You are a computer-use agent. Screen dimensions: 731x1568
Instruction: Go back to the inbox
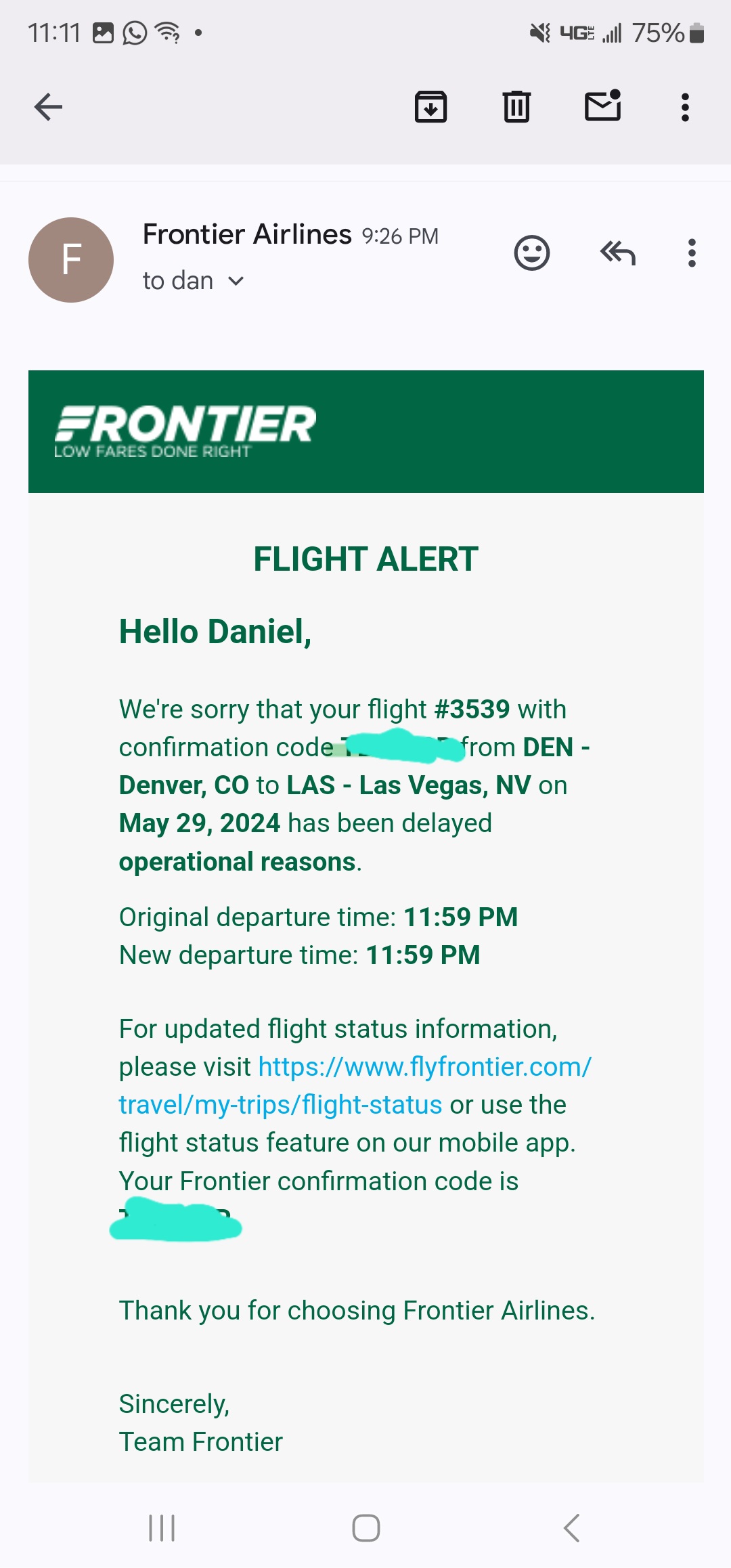click(x=48, y=107)
